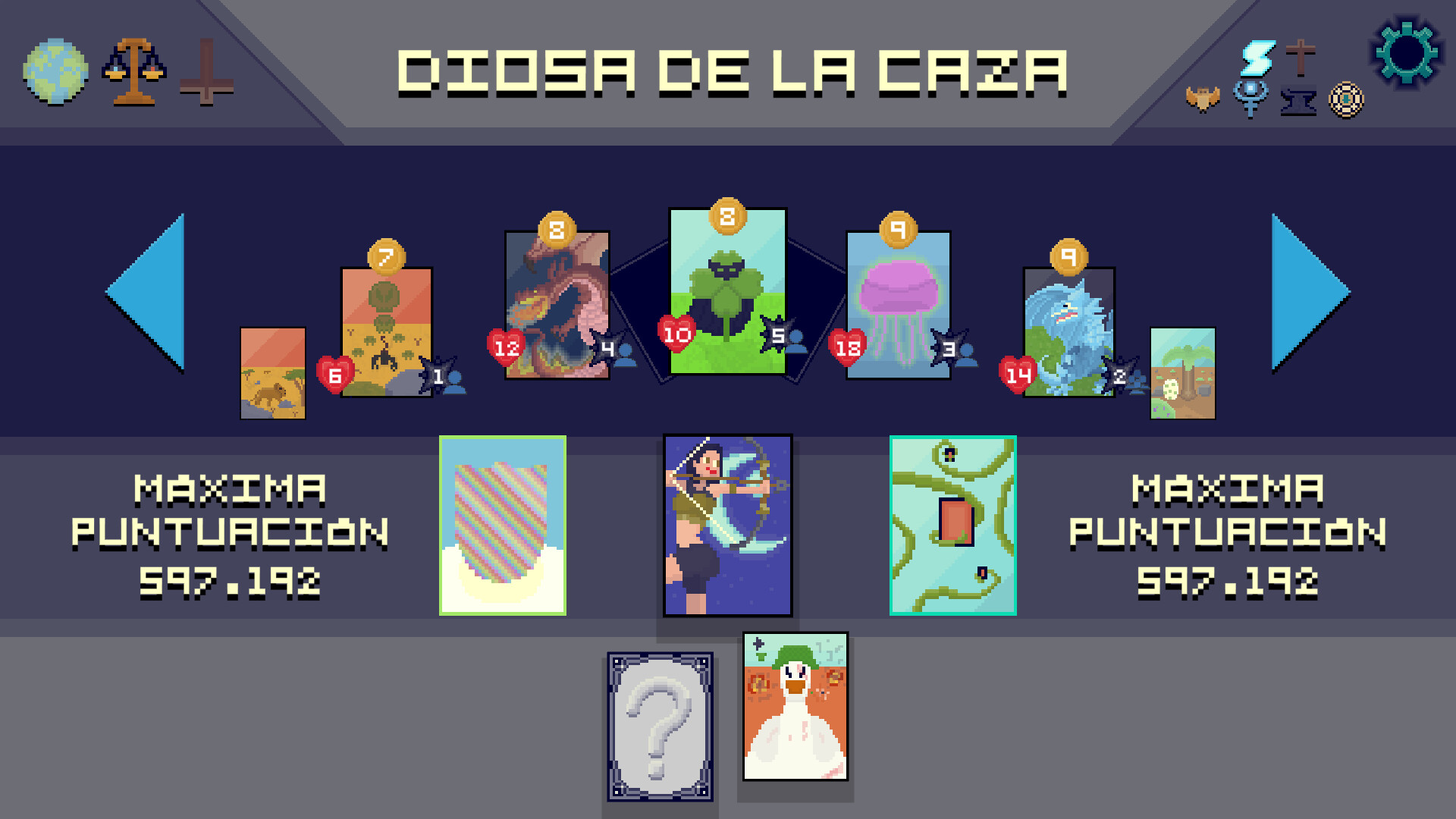Select the clover creature card
Image resolution: width=1456 pixels, height=819 pixels.
tap(727, 292)
